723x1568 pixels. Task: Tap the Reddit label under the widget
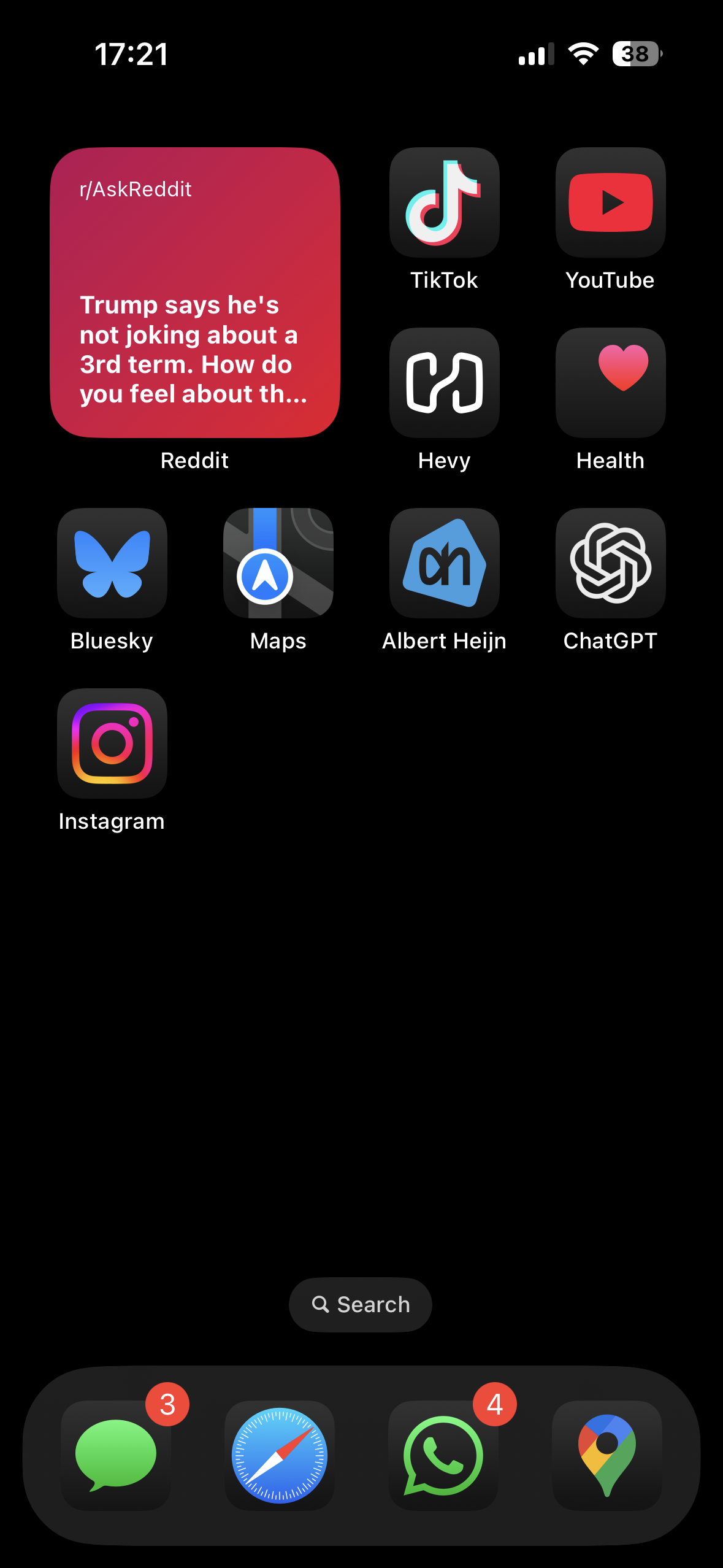(x=194, y=460)
